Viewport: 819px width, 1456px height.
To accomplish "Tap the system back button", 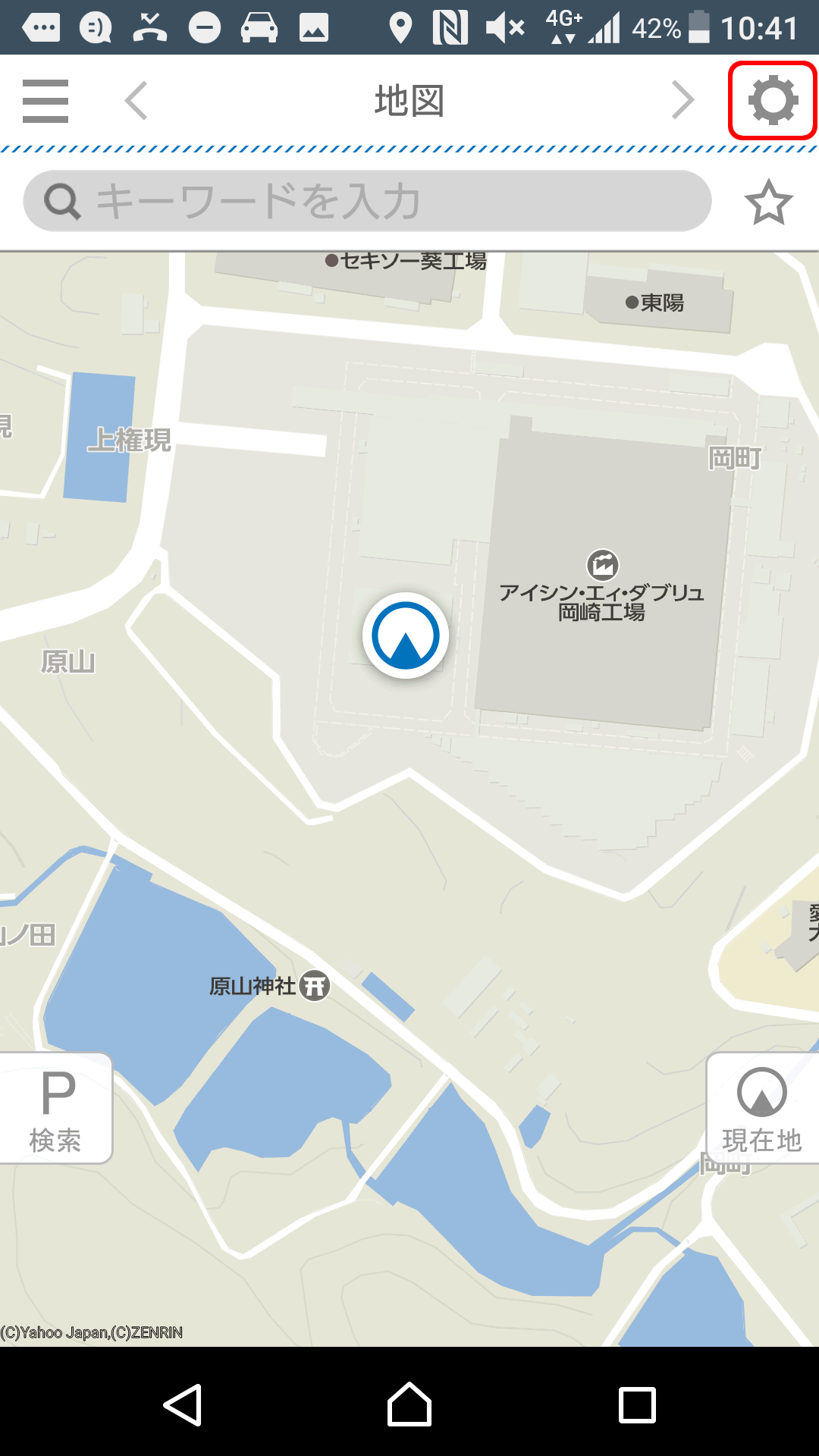I will tap(183, 1404).
